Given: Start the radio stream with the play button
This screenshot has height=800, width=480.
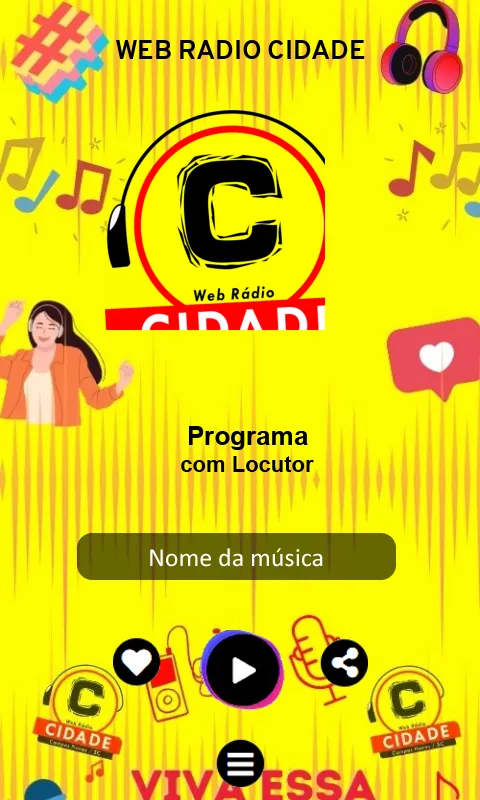Looking at the screenshot, I should tap(243, 670).
